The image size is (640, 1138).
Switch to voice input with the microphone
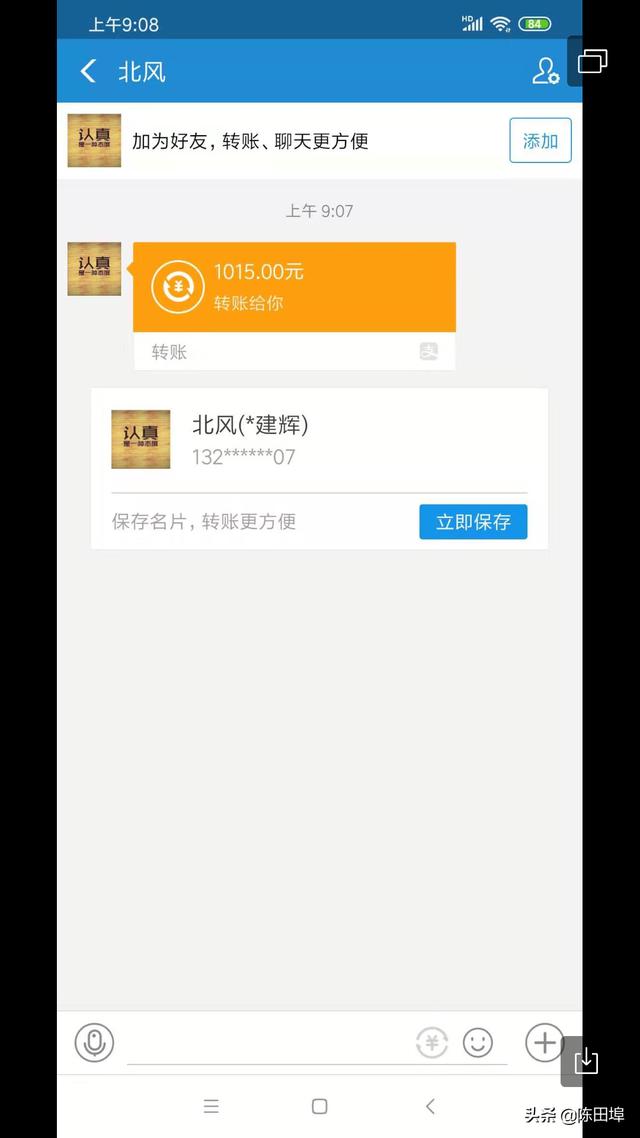94,1044
